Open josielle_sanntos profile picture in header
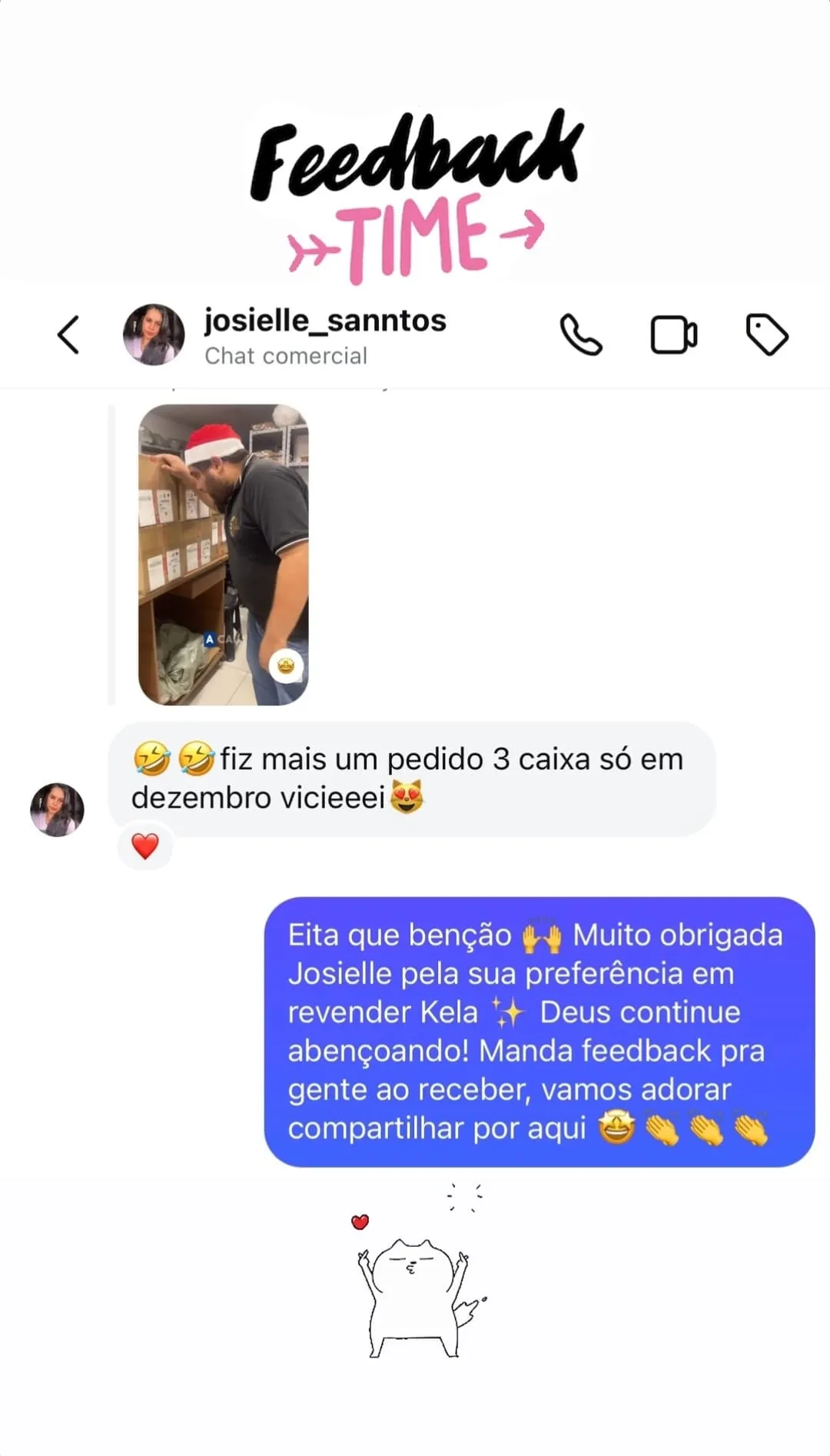Image resolution: width=830 pixels, height=1456 pixels. tap(154, 334)
